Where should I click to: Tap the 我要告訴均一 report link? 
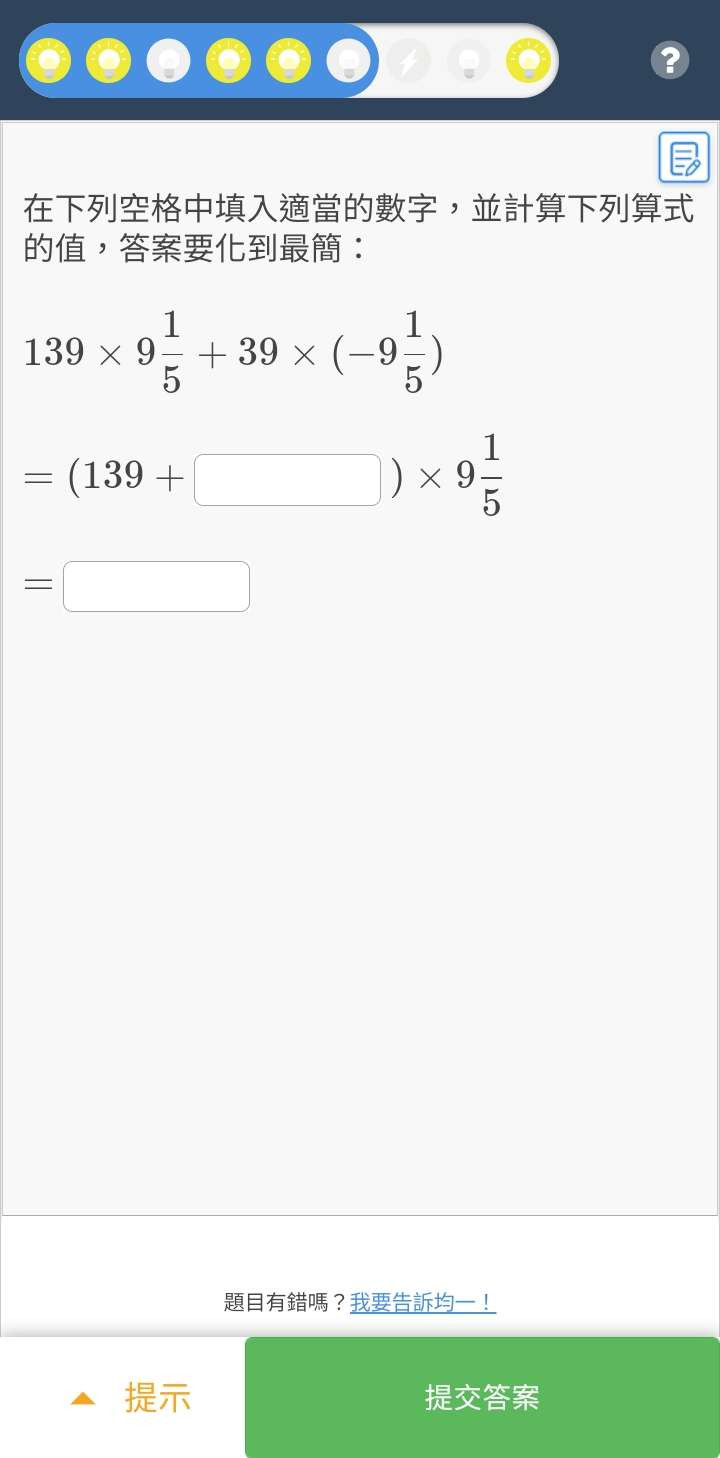(x=423, y=1302)
